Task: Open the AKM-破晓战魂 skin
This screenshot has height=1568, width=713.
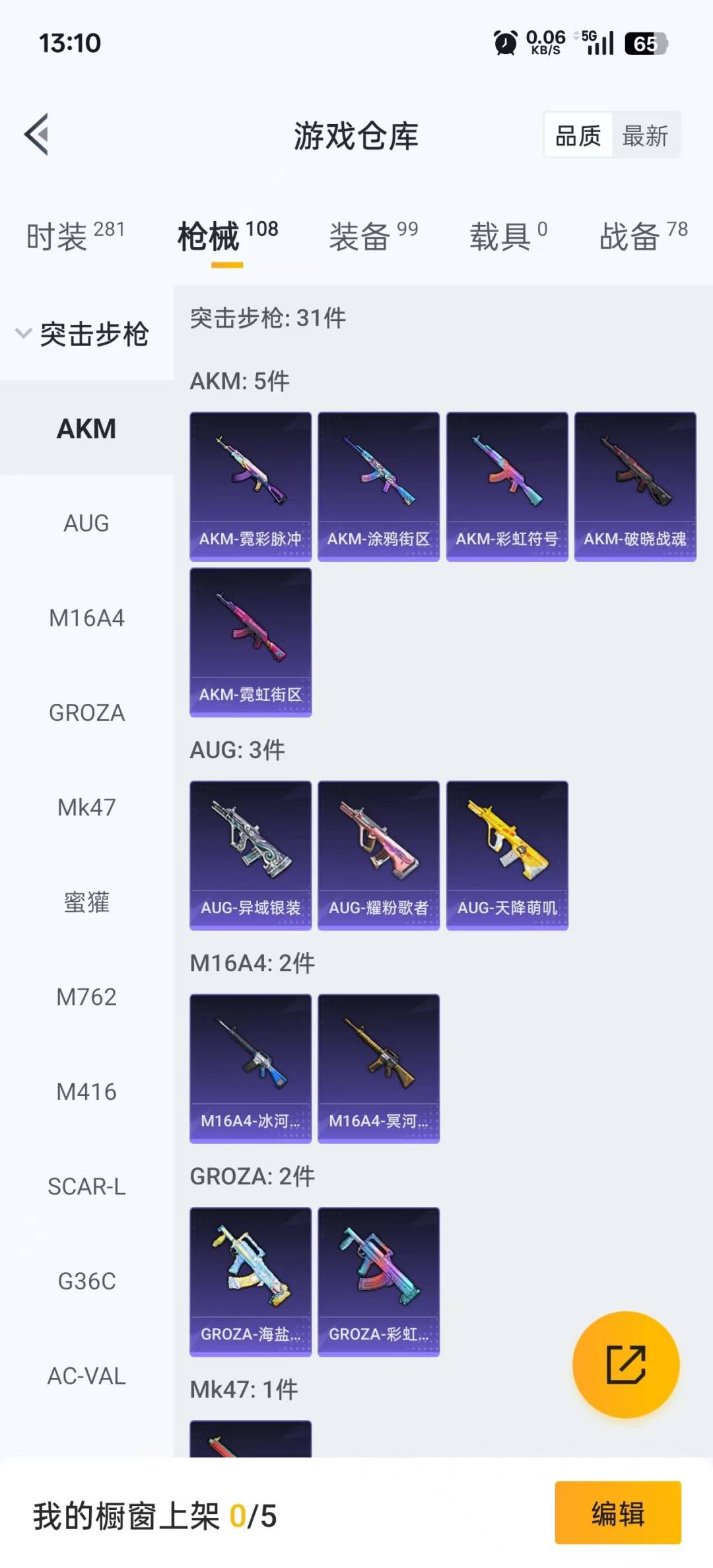Action: (635, 487)
